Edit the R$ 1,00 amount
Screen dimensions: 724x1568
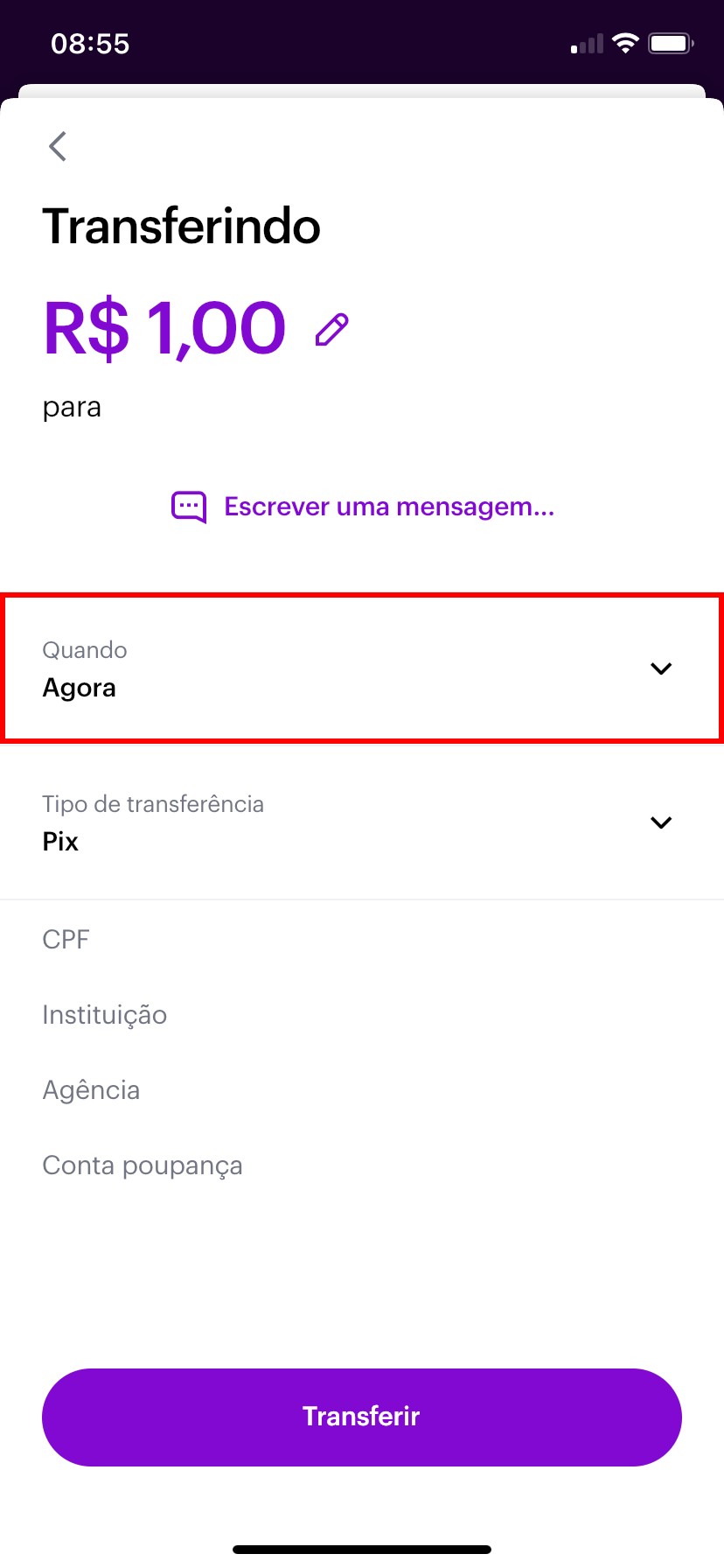[332, 330]
